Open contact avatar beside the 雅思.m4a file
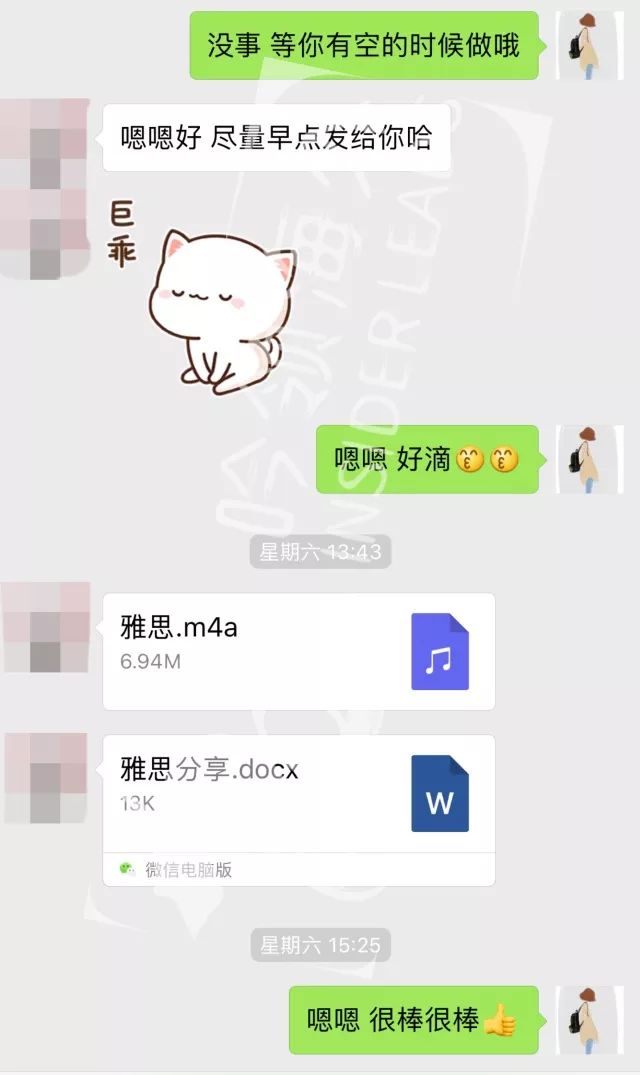 pyautogui.click(x=46, y=627)
